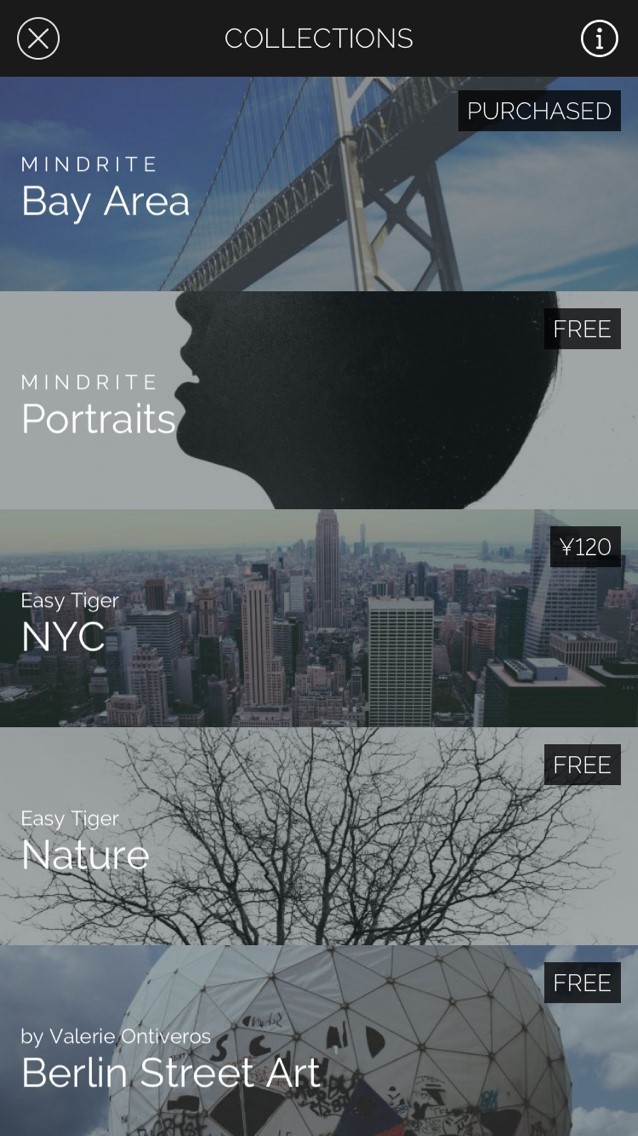The image size is (638, 1136).
Task: Buy the NYC collection for ¥120
Action: [585, 547]
